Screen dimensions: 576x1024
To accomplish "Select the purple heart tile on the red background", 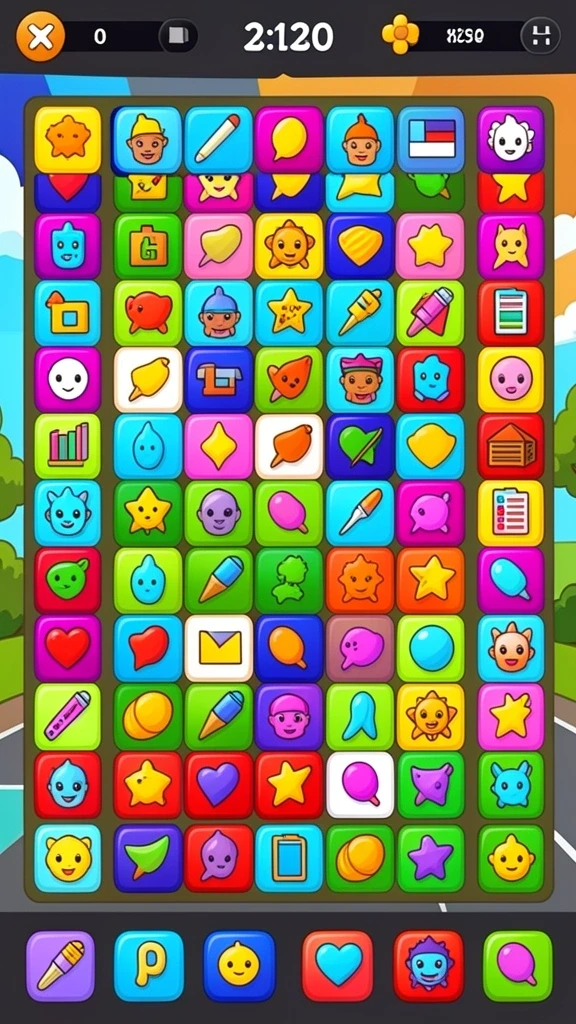I will (x=219, y=784).
